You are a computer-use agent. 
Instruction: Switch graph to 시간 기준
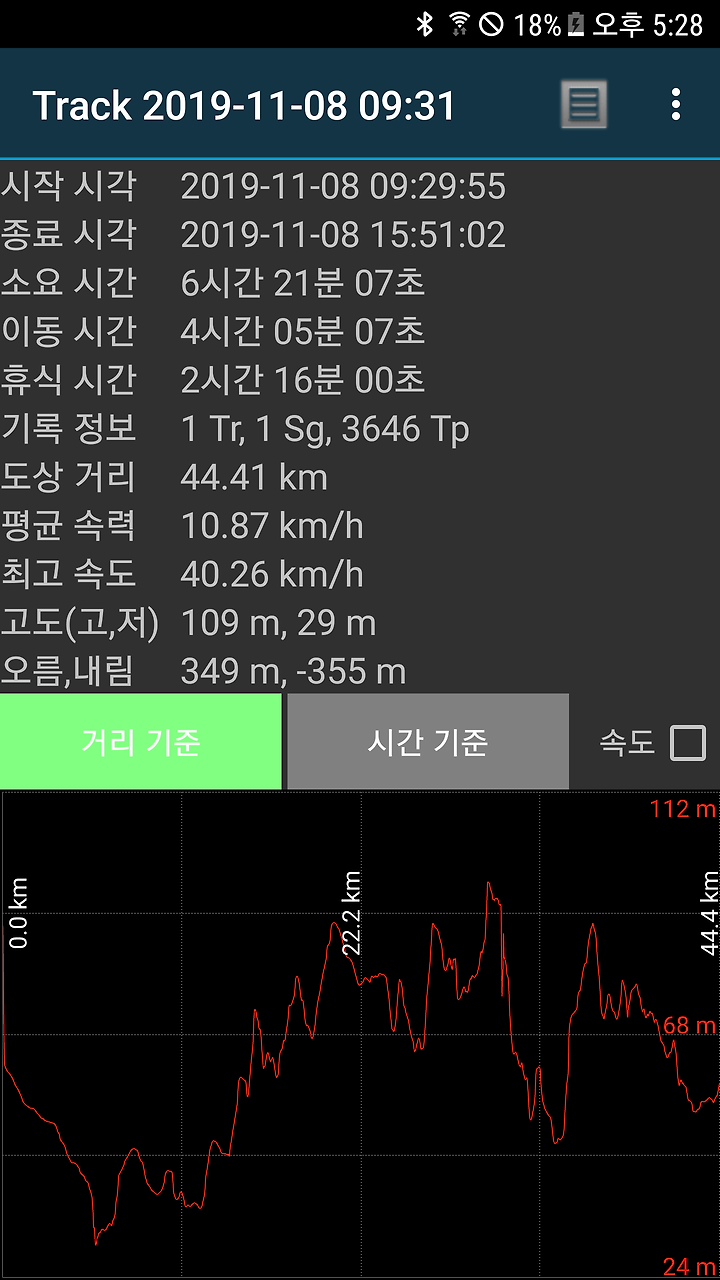click(428, 742)
